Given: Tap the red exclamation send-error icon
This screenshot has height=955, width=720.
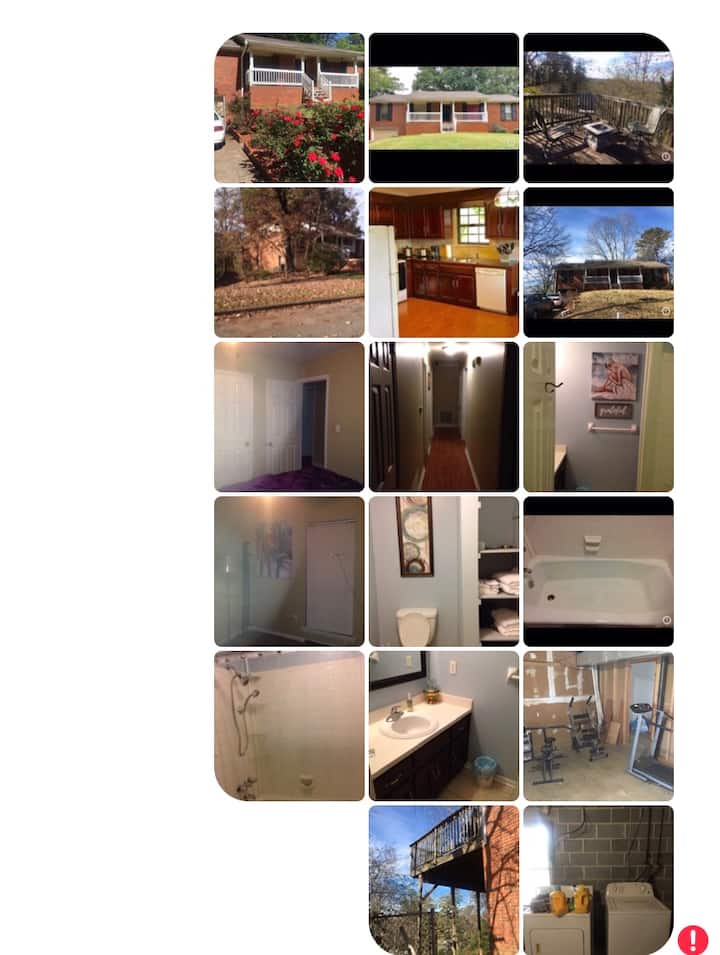Looking at the screenshot, I should (x=693, y=940).
